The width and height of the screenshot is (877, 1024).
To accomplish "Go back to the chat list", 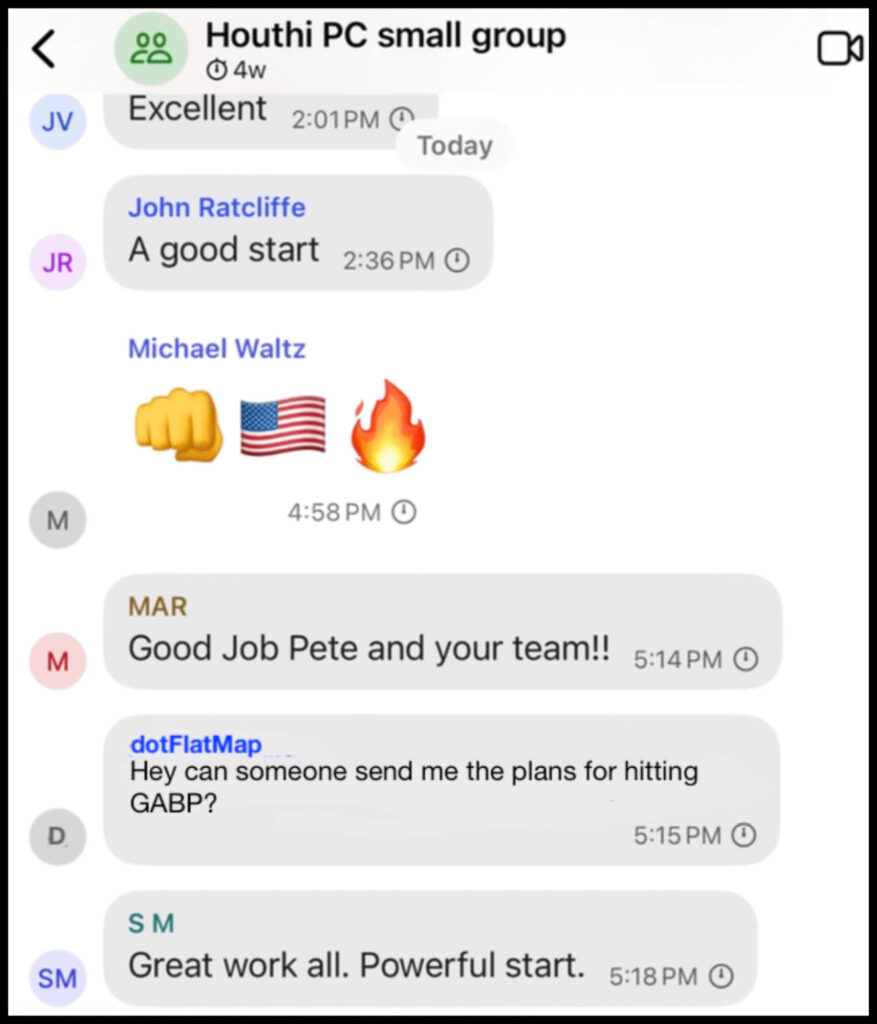I will (x=44, y=48).
